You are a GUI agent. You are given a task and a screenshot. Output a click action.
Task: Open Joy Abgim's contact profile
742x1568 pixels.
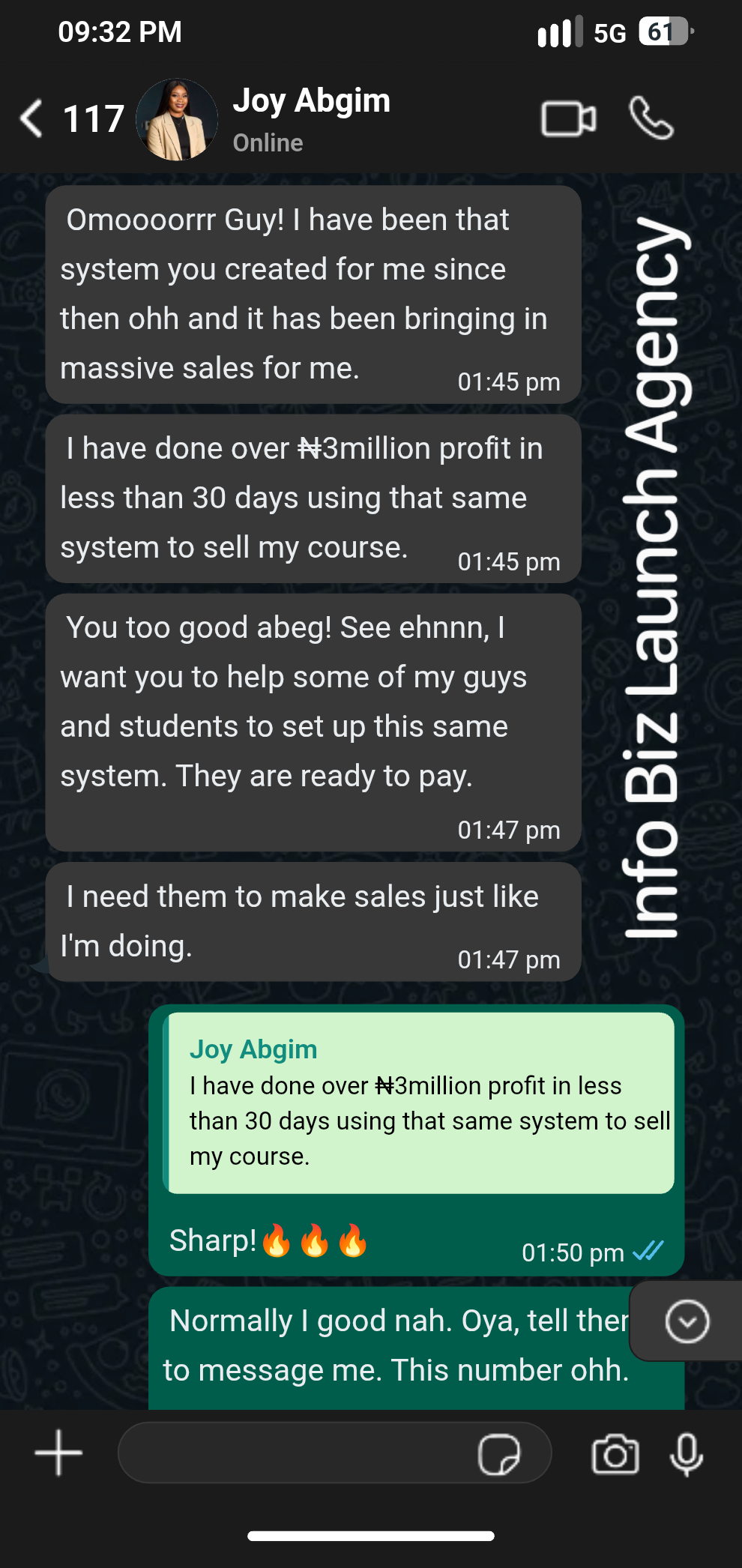311,118
